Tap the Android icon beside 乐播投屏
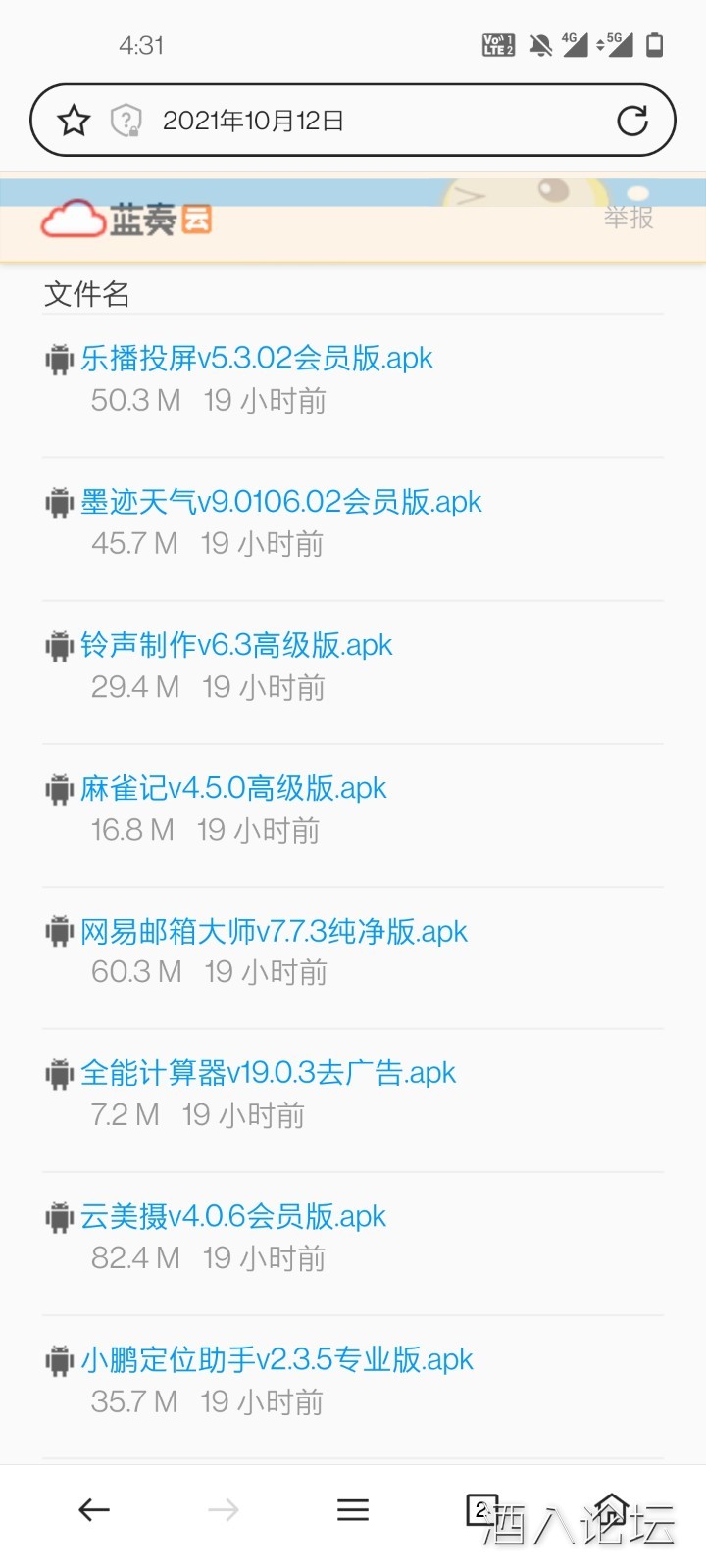 pyautogui.click(x=58, y=358)
